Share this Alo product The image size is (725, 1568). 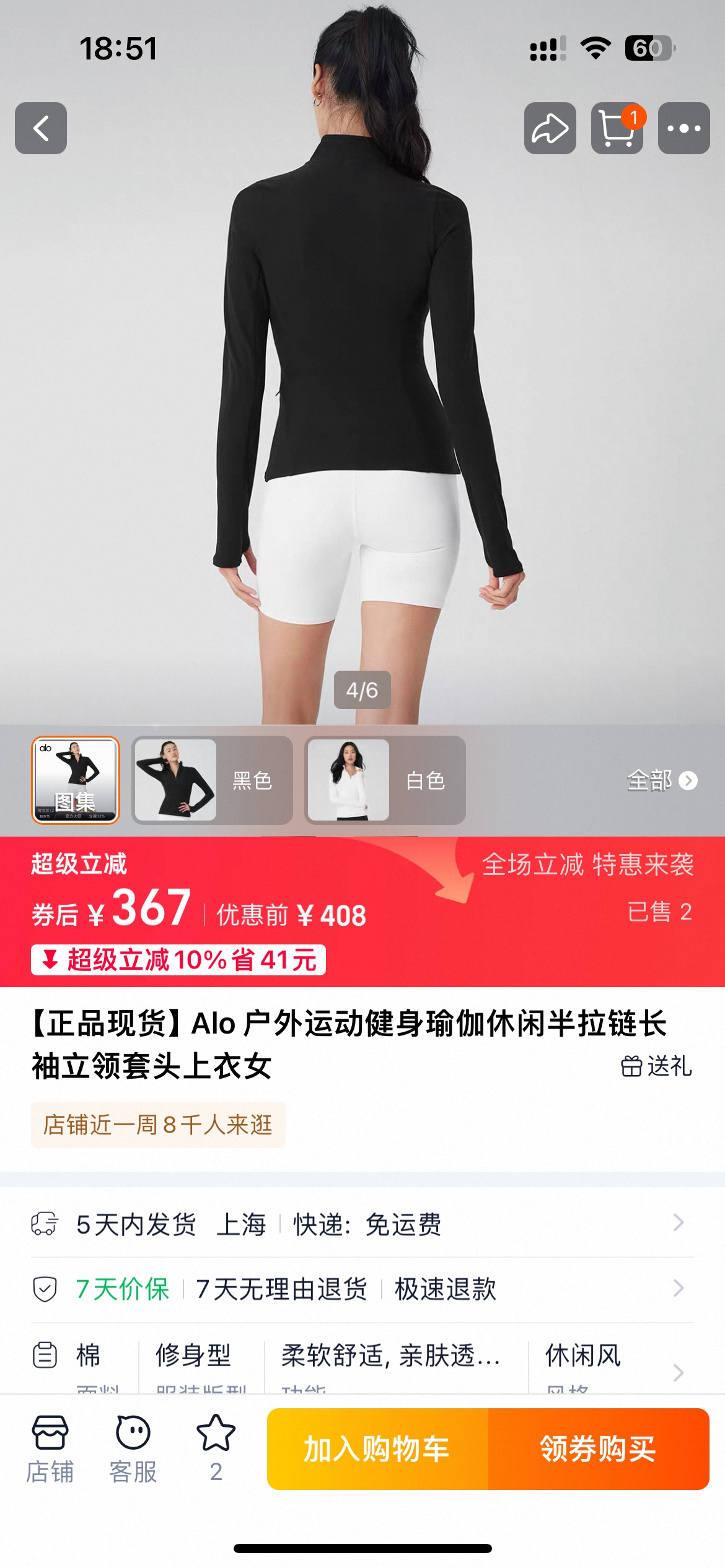point(550,128)
